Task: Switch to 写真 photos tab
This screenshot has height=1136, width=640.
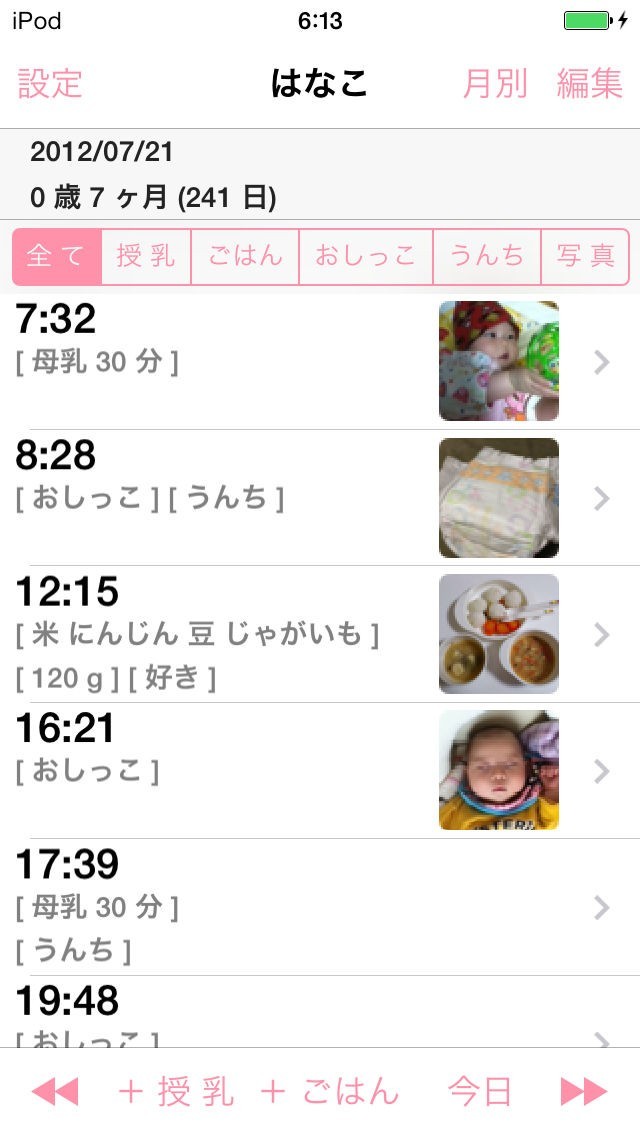Action: [585, 257]
